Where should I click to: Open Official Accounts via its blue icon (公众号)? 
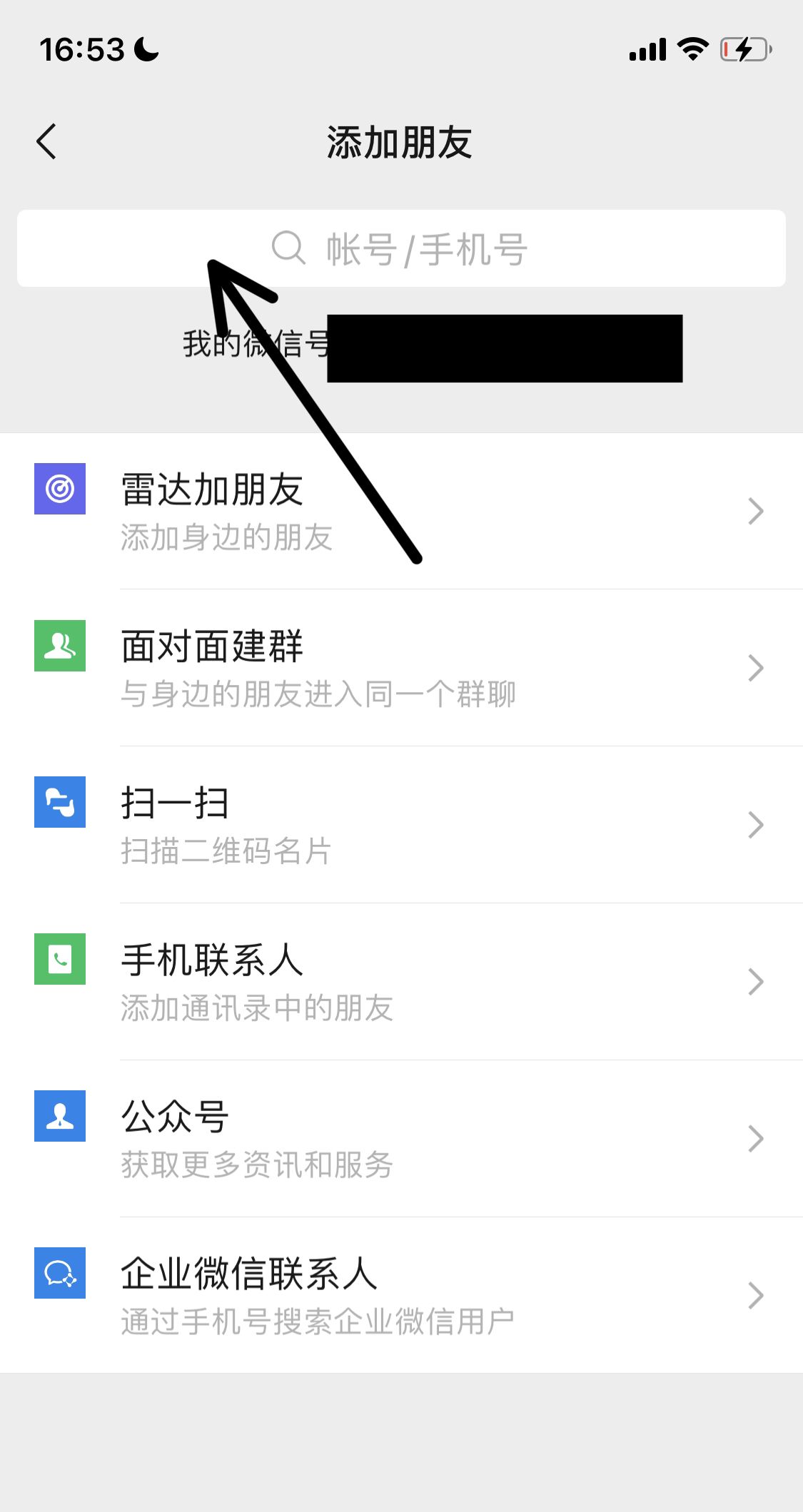tap(59, 1117)
